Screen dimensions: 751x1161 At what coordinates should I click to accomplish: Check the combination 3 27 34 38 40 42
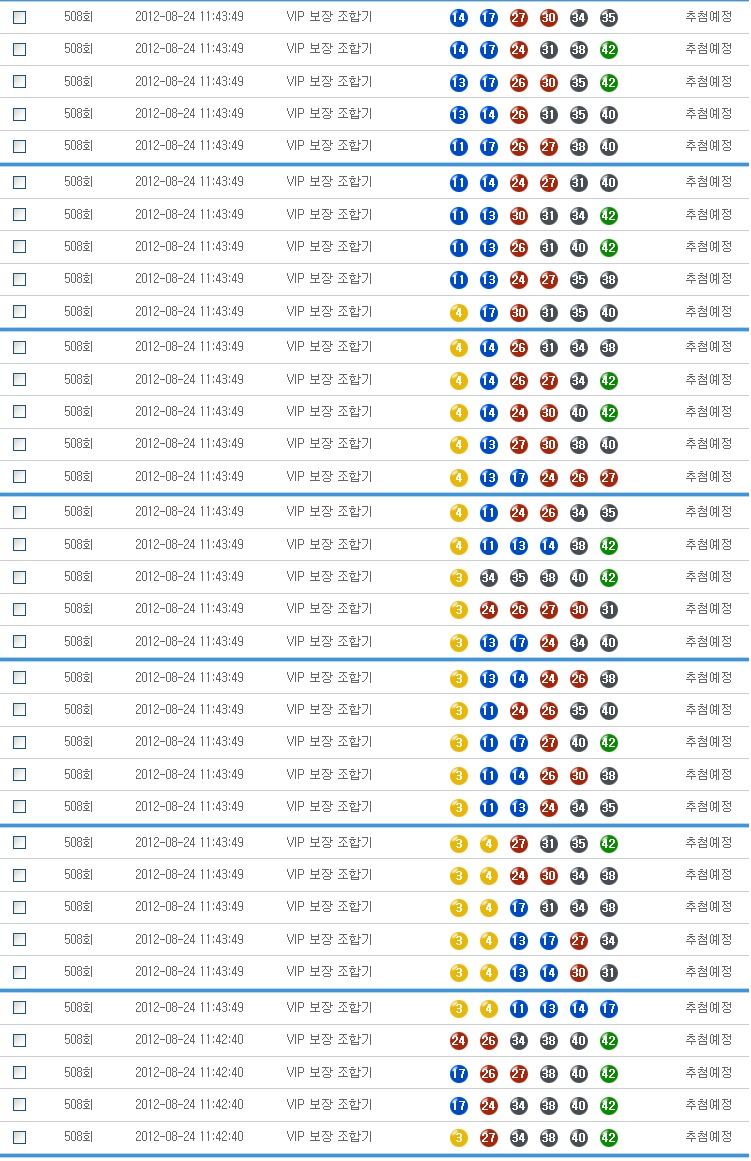19,1137
